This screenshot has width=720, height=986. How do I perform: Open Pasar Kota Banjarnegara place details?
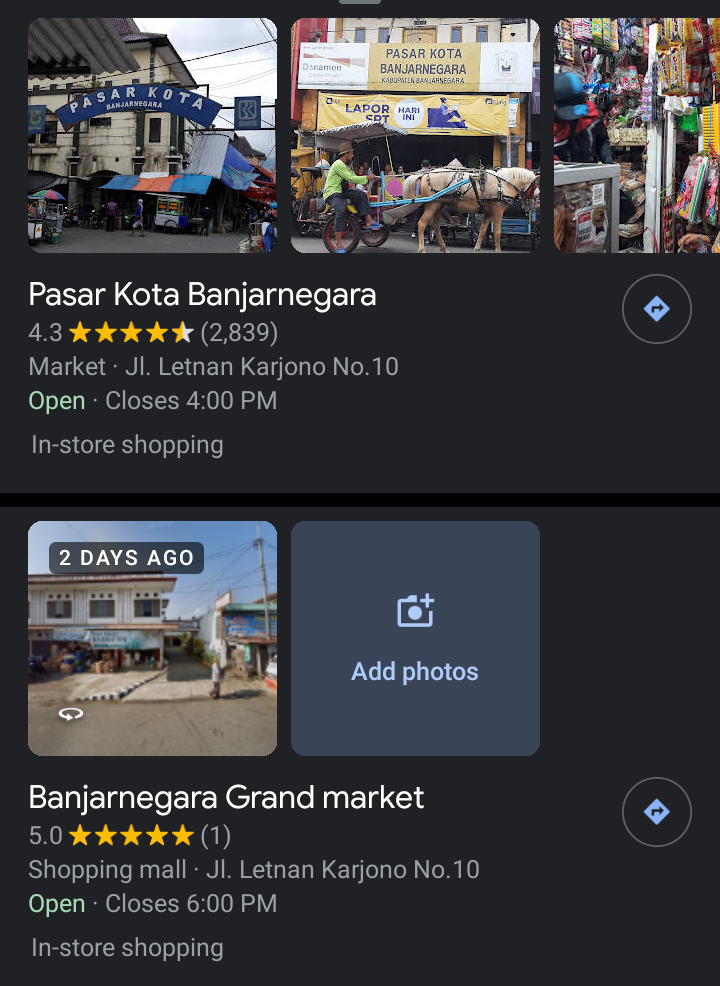[202, 295]
